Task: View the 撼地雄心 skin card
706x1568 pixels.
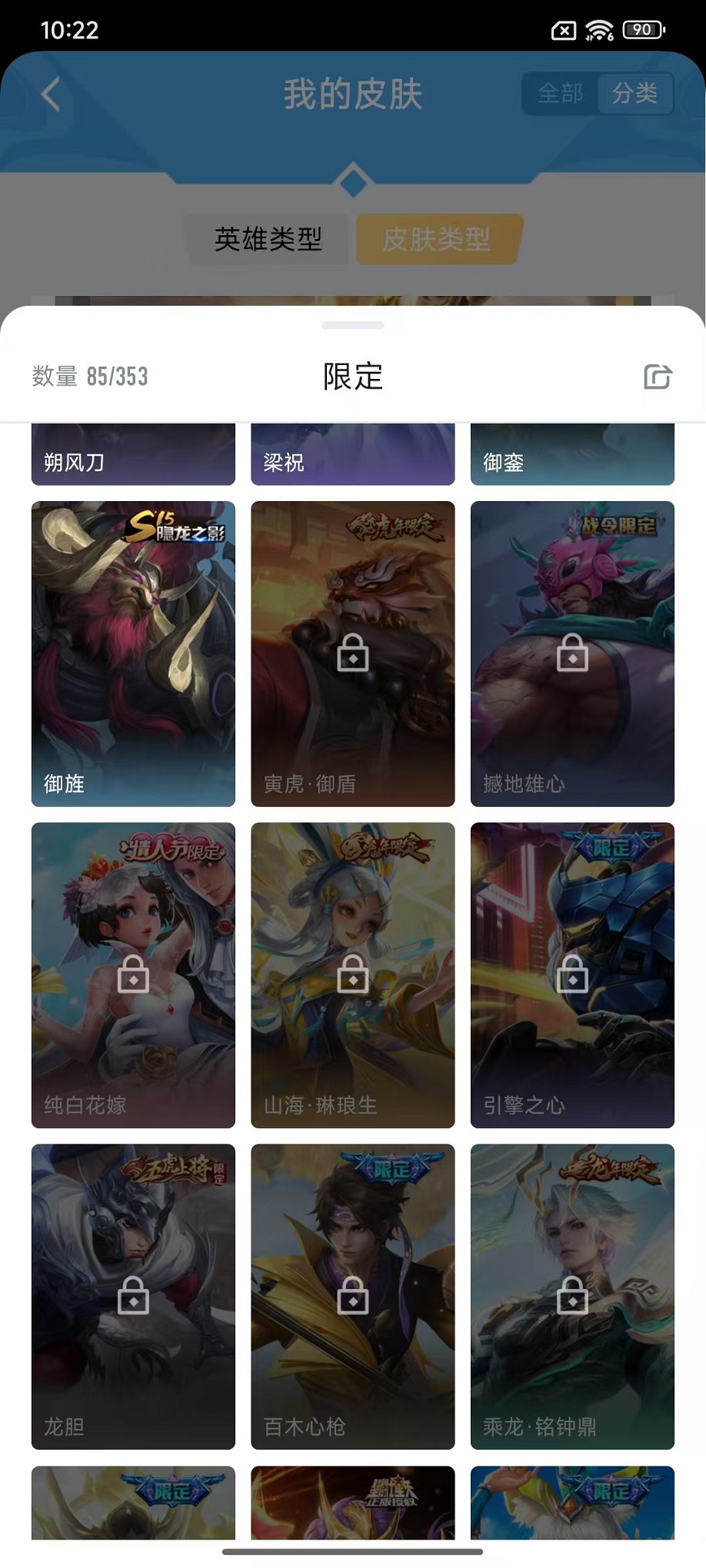Action: [572, 653]
